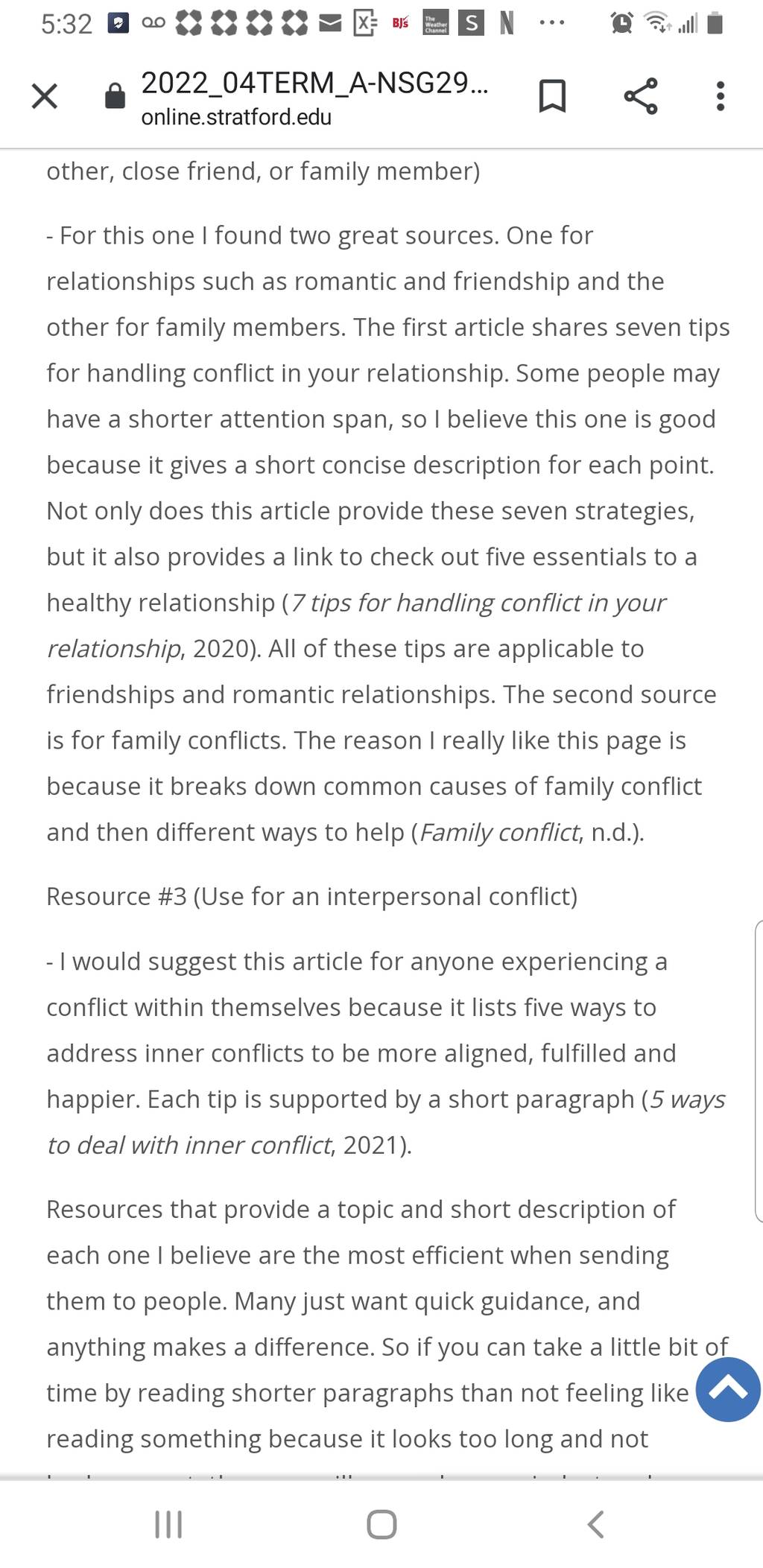The height and width of the screenshot is (1568, 763).
Task: Bookmark this page
Action: pyautogui.click(x=552, y=96)
